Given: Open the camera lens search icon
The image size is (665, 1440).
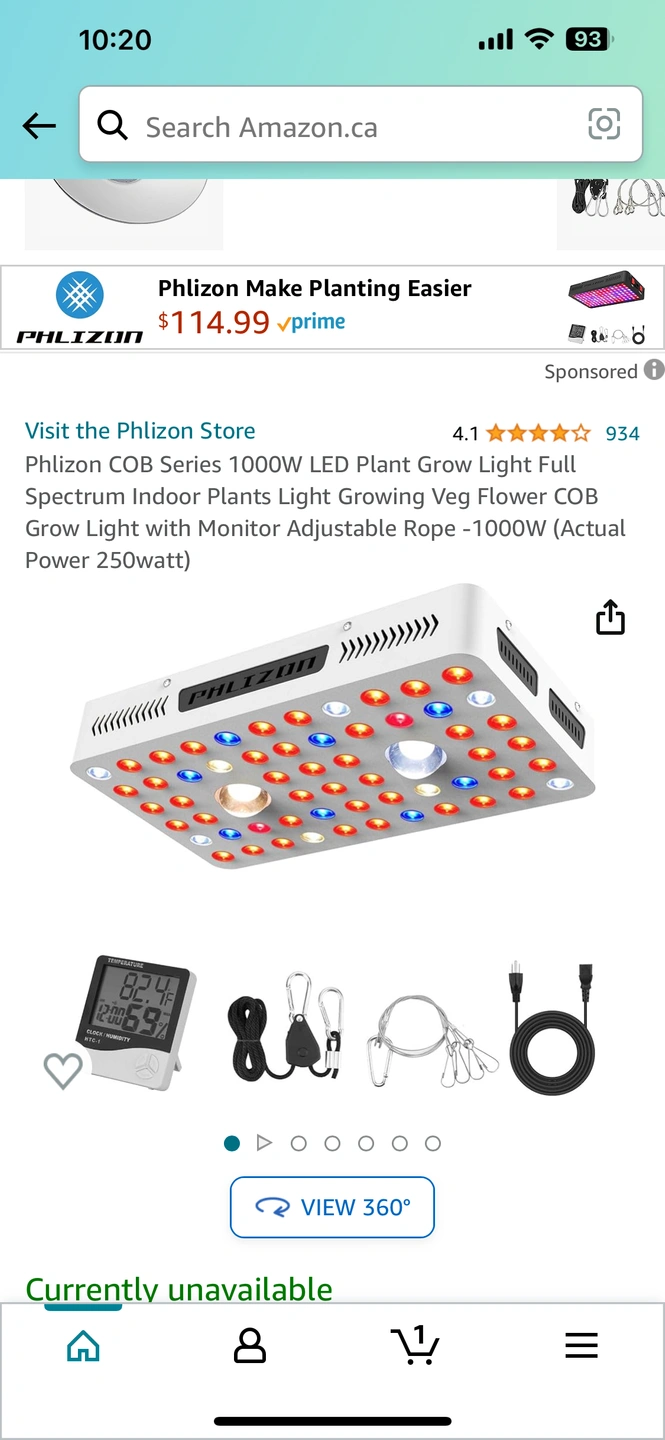Looking at the screenshot, I should click(x=604, y=125).
